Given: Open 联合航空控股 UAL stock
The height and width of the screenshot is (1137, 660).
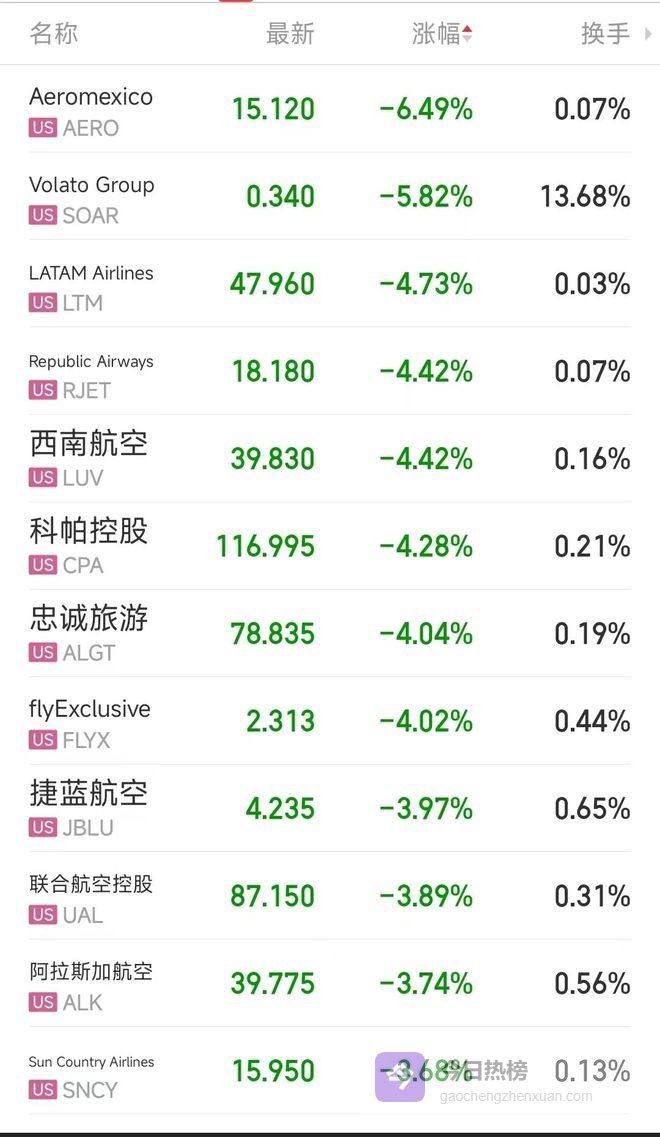Looking at the screenshot, I should click(x=91, y=897).
